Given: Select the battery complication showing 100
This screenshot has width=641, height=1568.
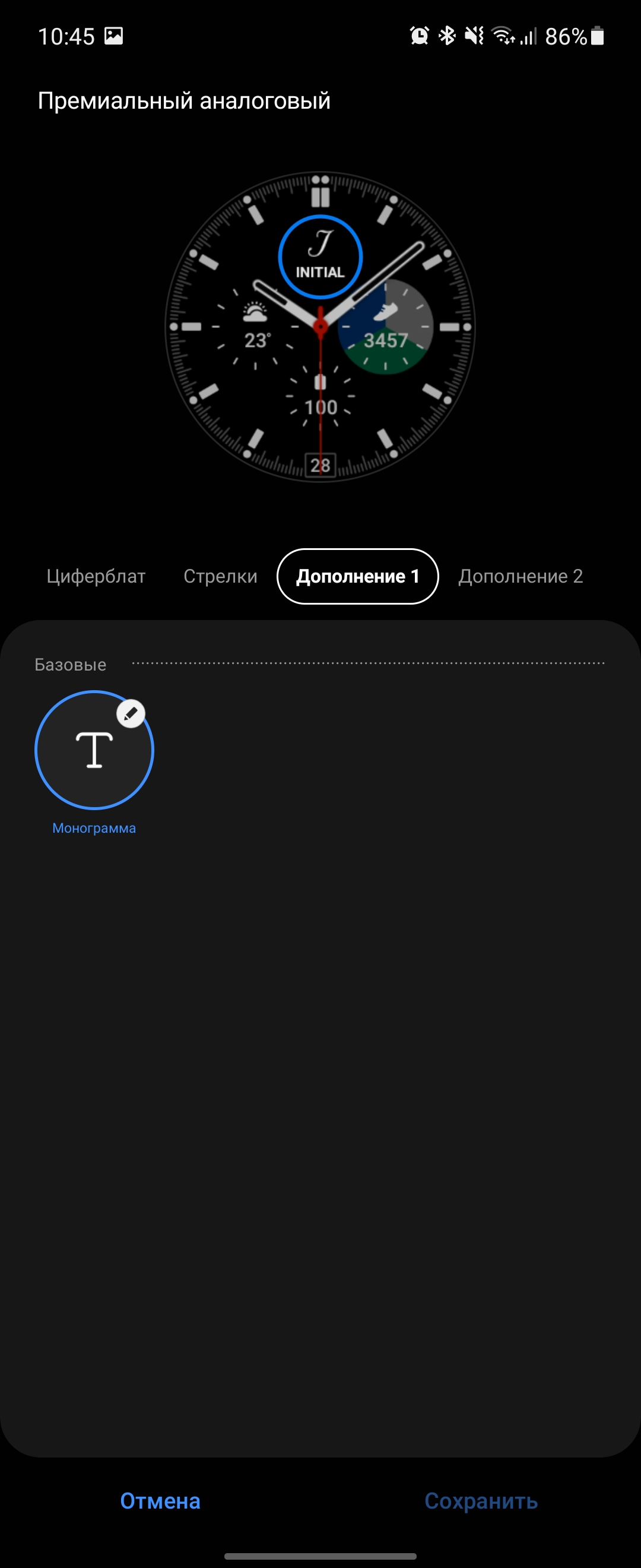Looking at the screenshot, I should click(x=320, y=396).
